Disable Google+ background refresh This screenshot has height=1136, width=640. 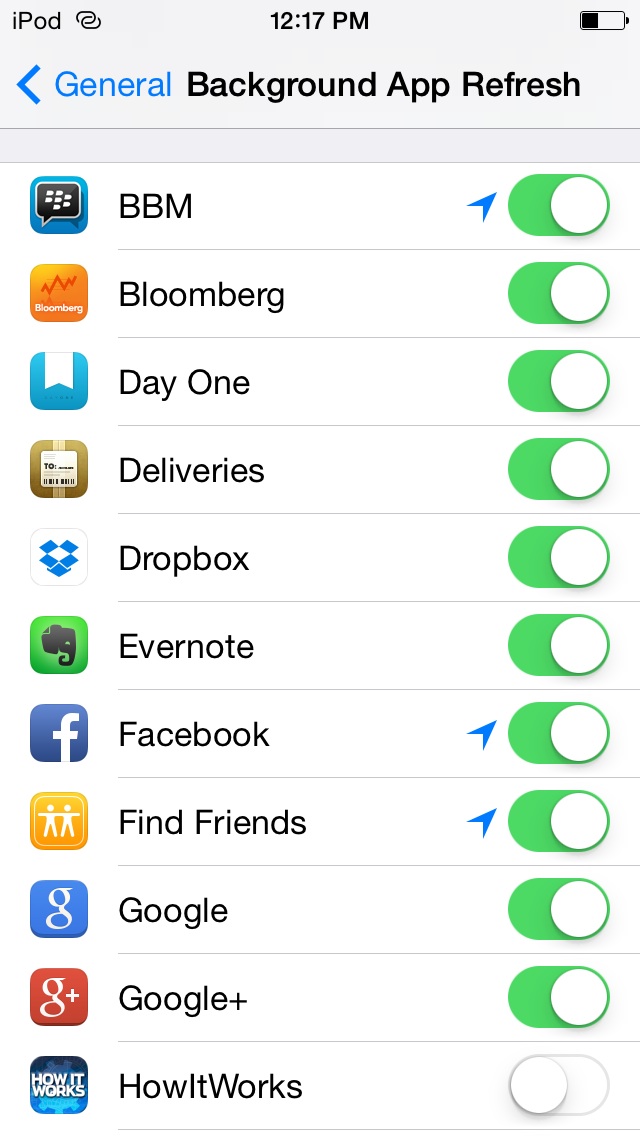click(558, 999)
